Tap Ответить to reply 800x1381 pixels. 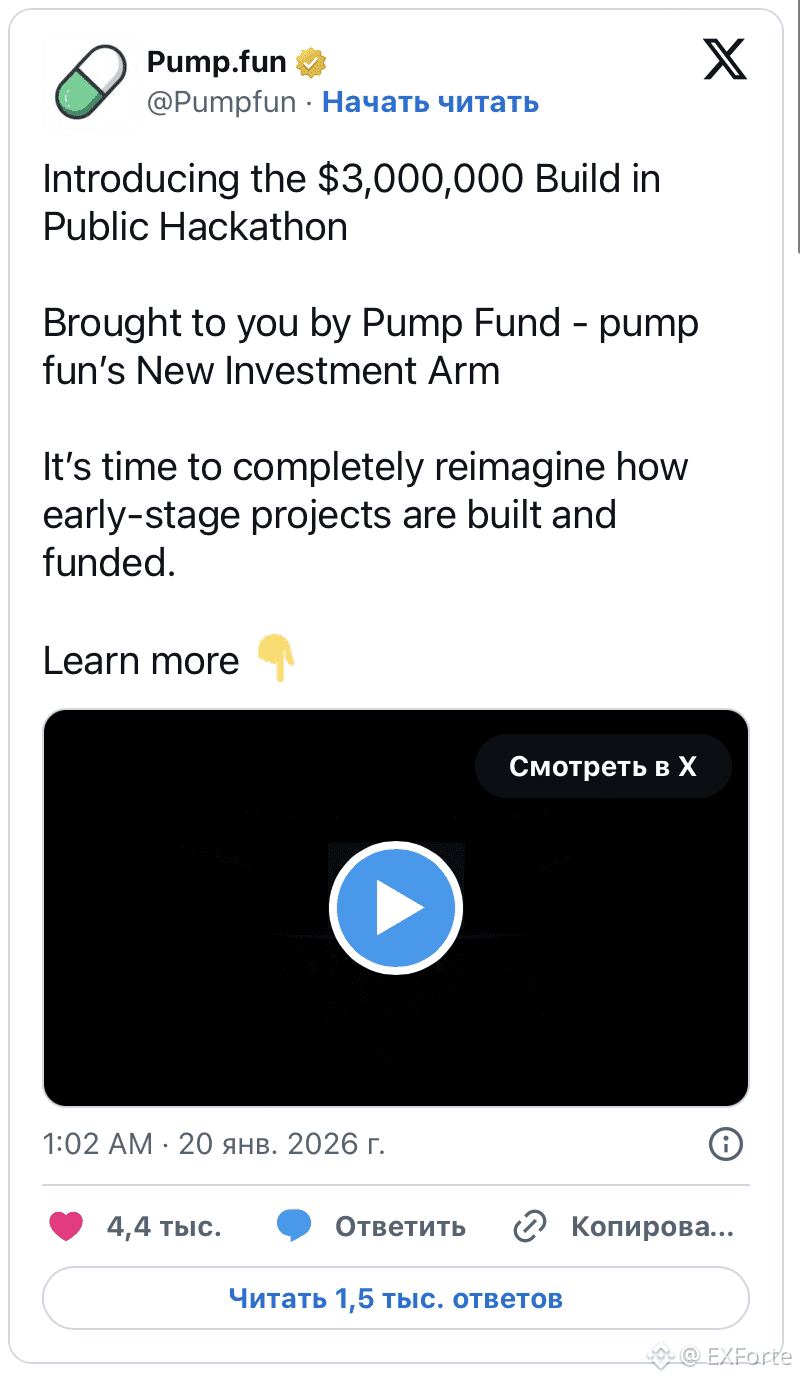point(372,1226)
